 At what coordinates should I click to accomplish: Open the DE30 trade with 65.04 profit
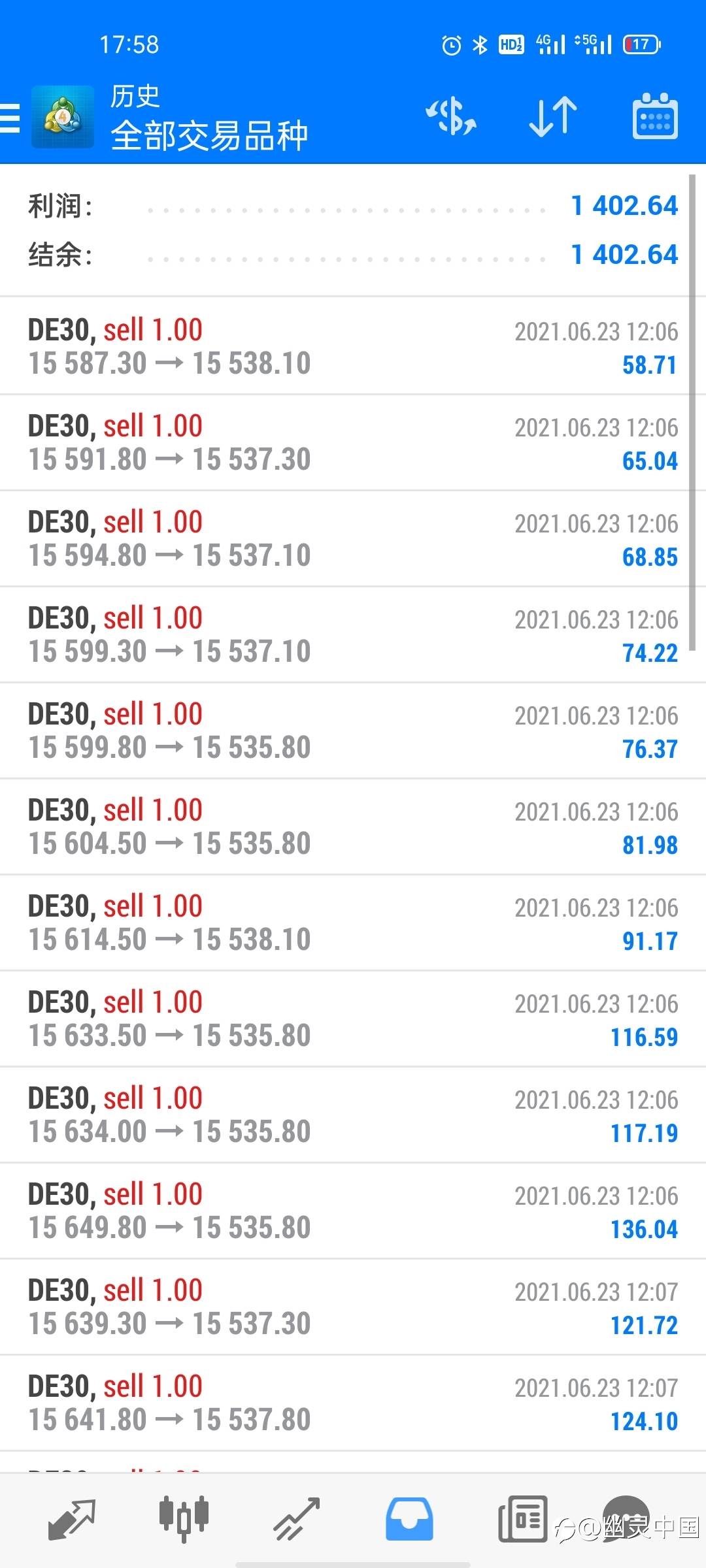coord(353,442)
